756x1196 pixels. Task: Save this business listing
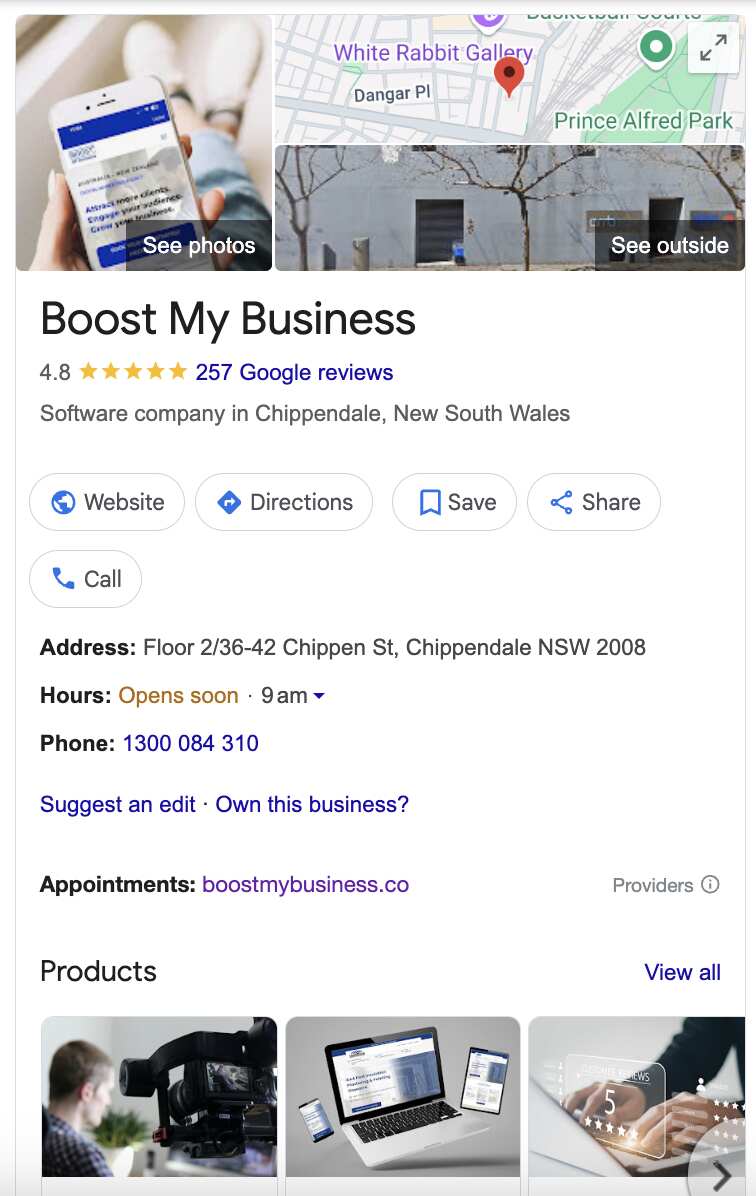pyautogui.click(x=454, y=502)
